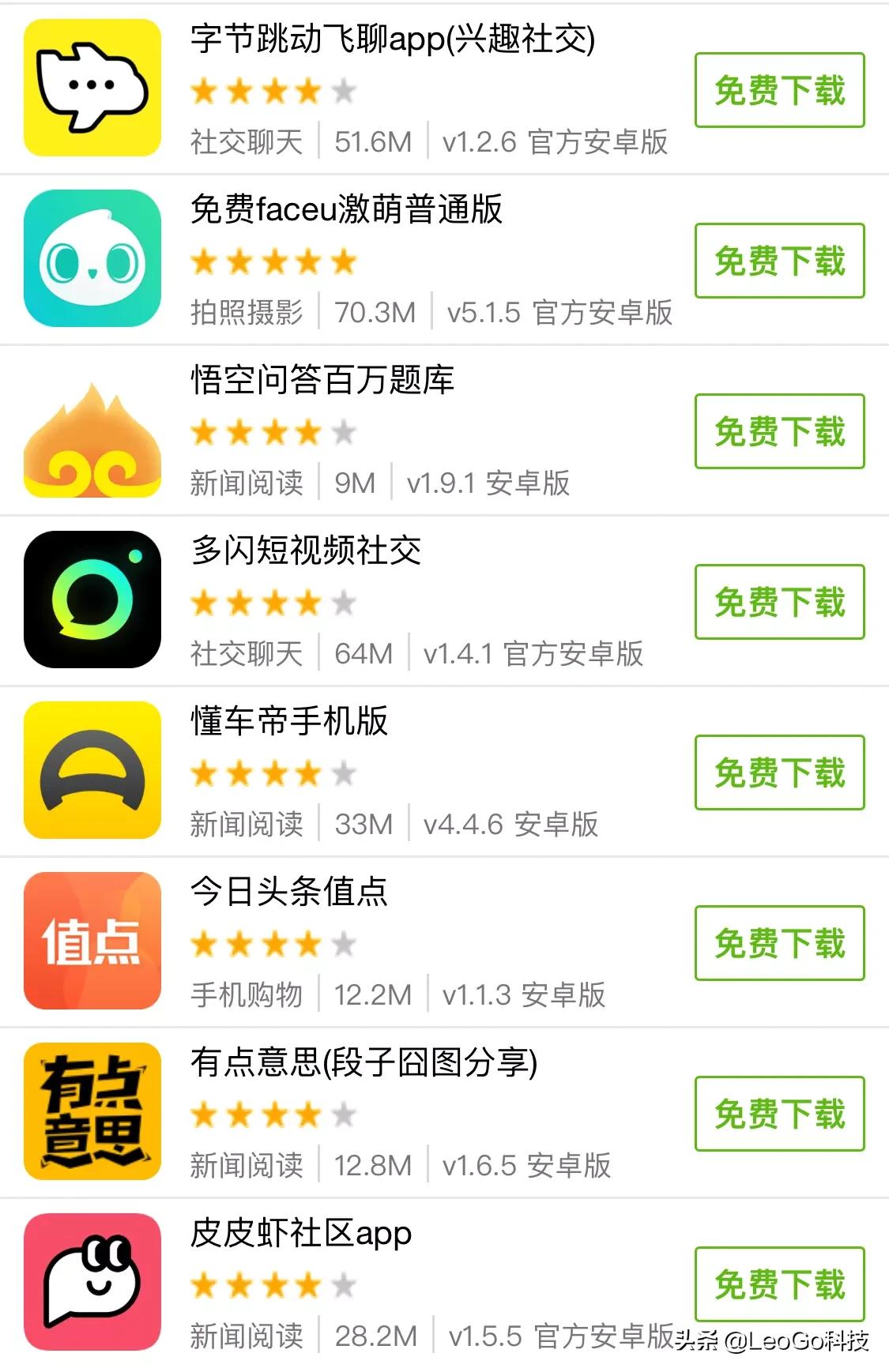Click the 新闻阅读 label under 懂车帝

tap(247, 825)
